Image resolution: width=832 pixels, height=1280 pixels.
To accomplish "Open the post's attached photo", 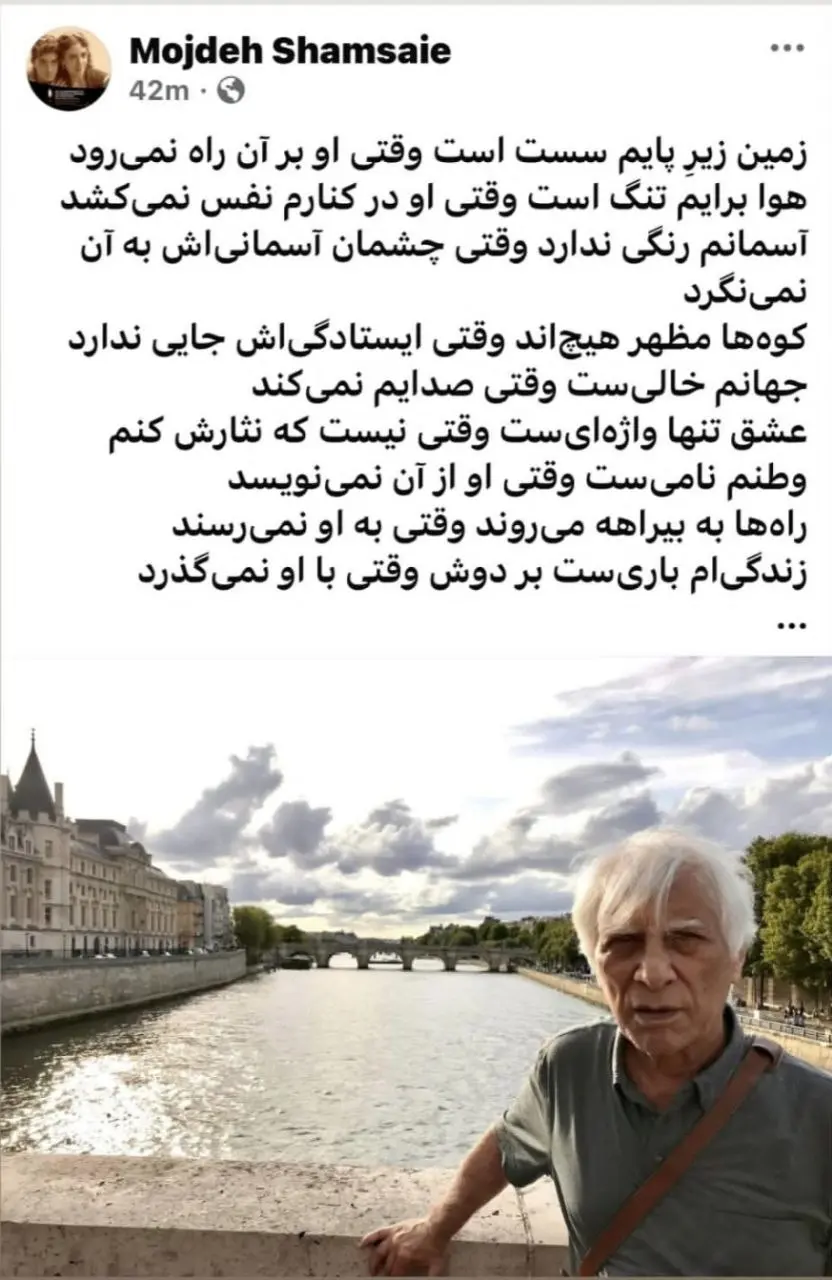I will [416, 965].
